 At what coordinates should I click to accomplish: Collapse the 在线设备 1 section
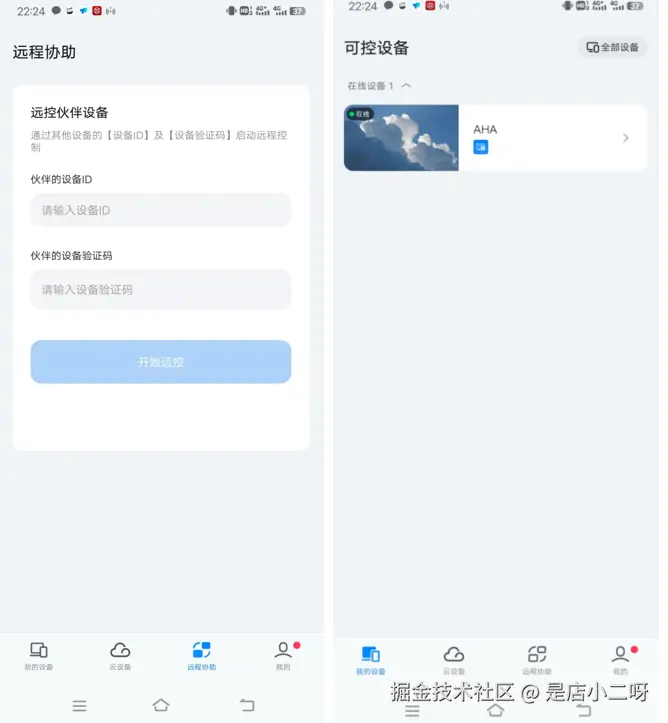(x=406, y=86)
